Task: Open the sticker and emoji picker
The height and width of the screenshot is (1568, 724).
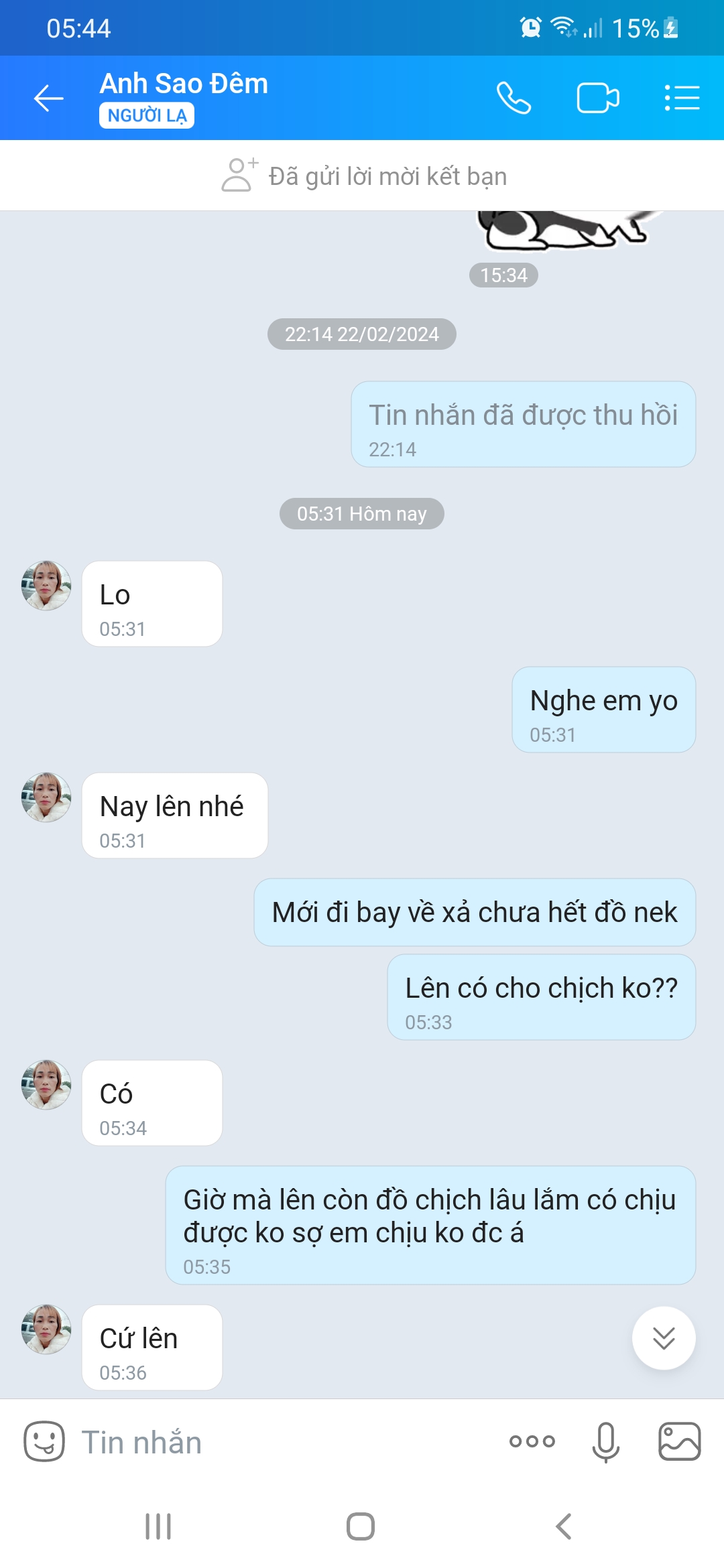Action: tap(44, 1441)
